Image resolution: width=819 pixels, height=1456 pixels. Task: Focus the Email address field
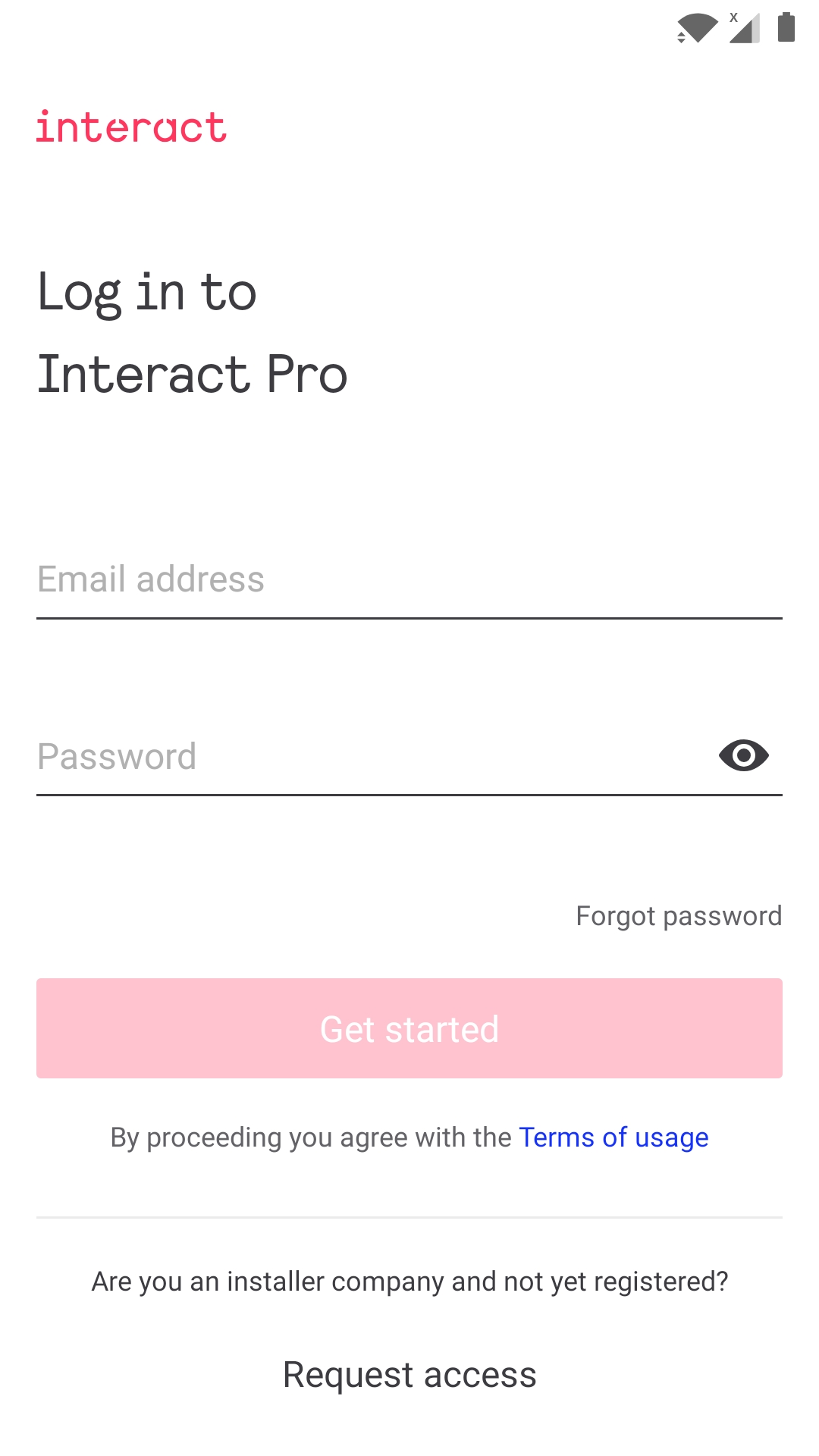[409, 580]
